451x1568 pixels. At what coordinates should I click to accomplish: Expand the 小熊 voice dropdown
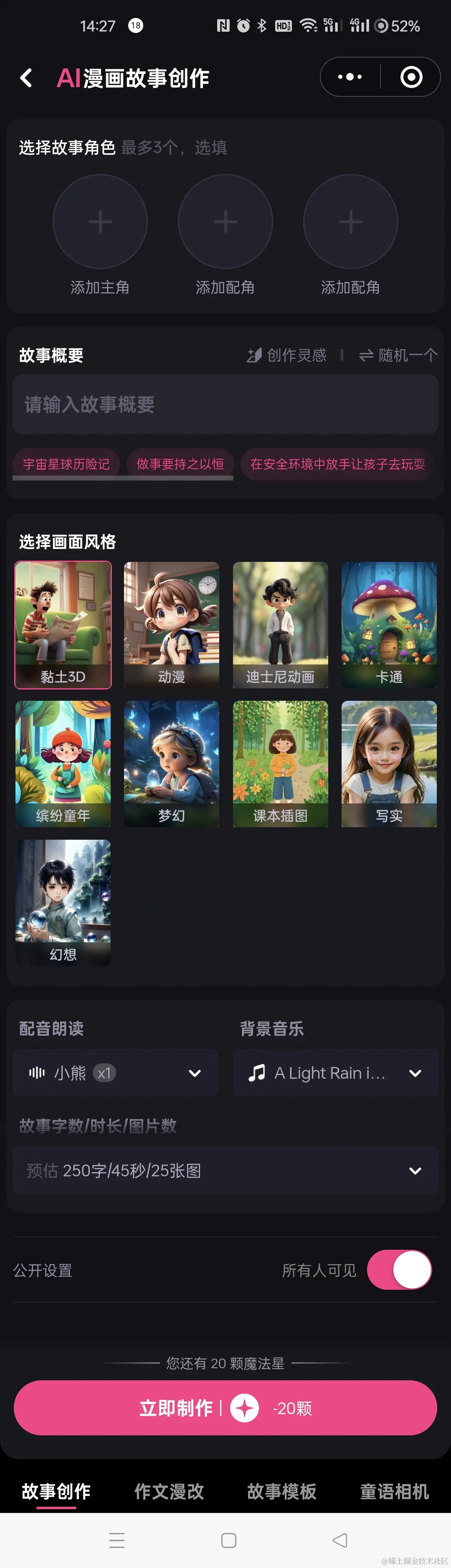pyautogui.click(x=115, y=1072)
